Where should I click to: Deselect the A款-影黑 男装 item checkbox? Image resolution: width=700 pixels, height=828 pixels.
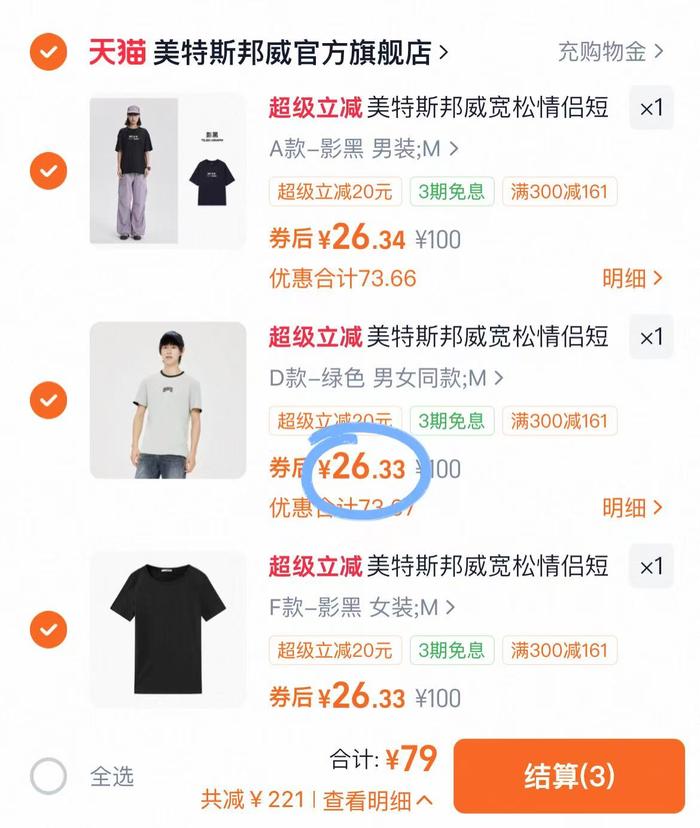pos(48,171)
